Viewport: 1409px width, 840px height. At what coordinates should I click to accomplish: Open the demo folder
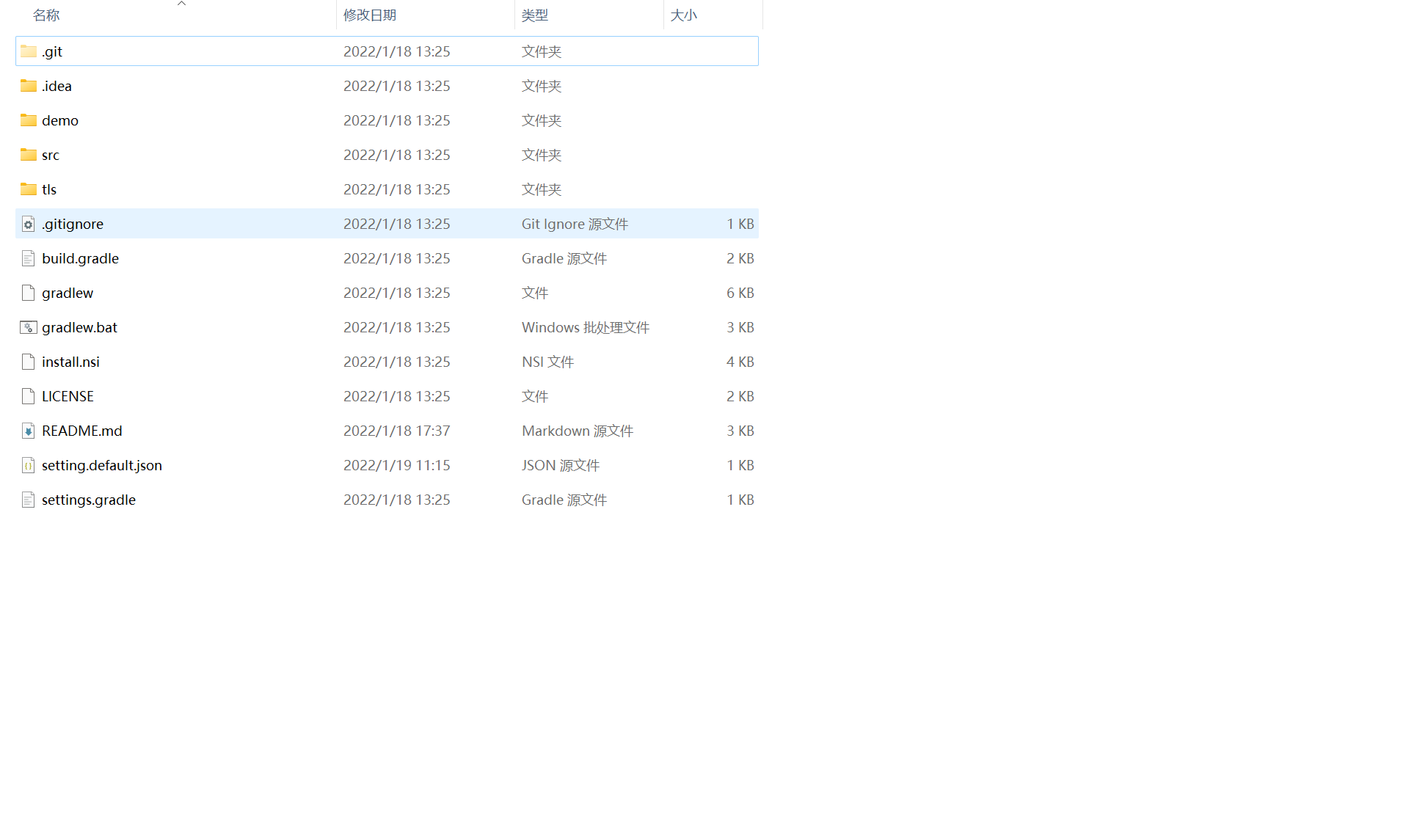coord(59,120)
